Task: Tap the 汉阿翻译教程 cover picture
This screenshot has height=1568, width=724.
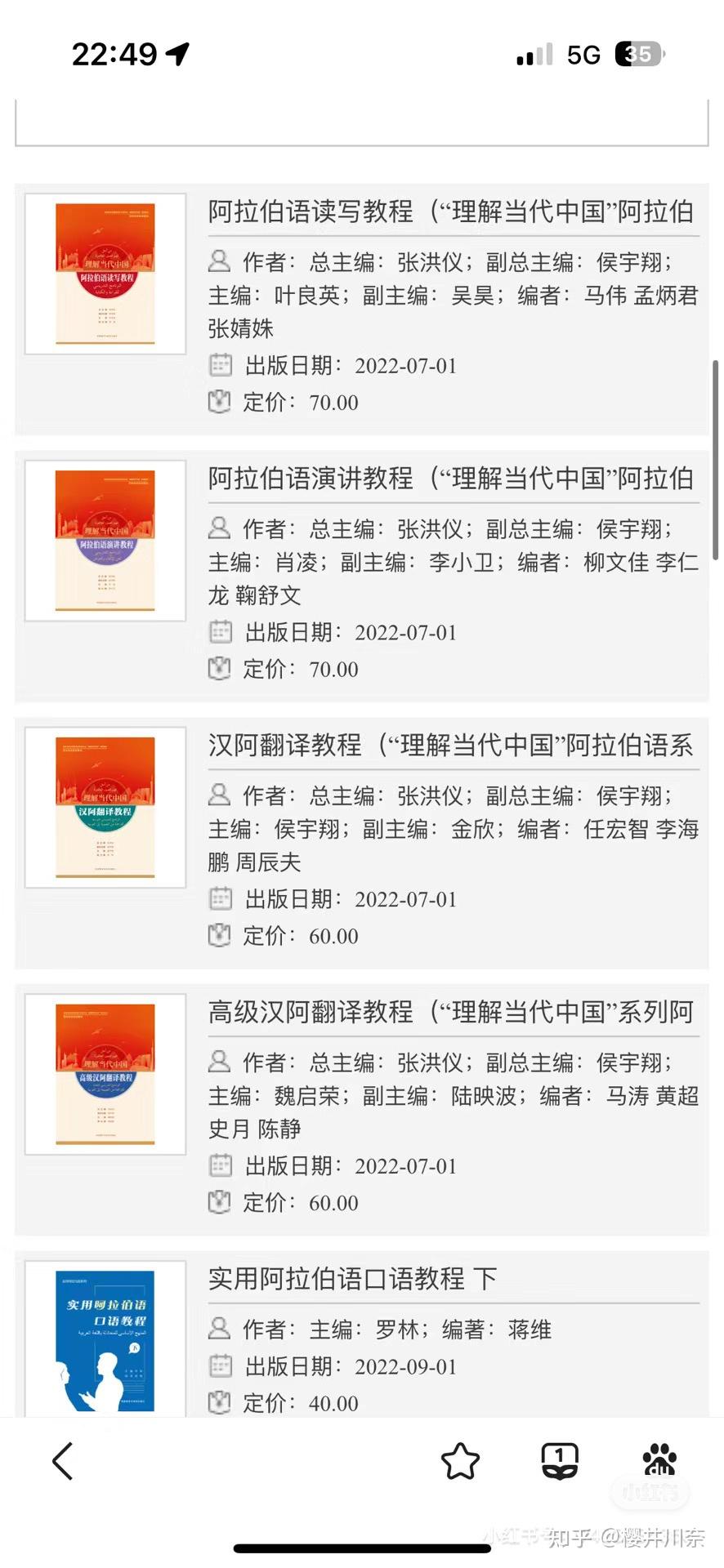Action: (105, 808)
